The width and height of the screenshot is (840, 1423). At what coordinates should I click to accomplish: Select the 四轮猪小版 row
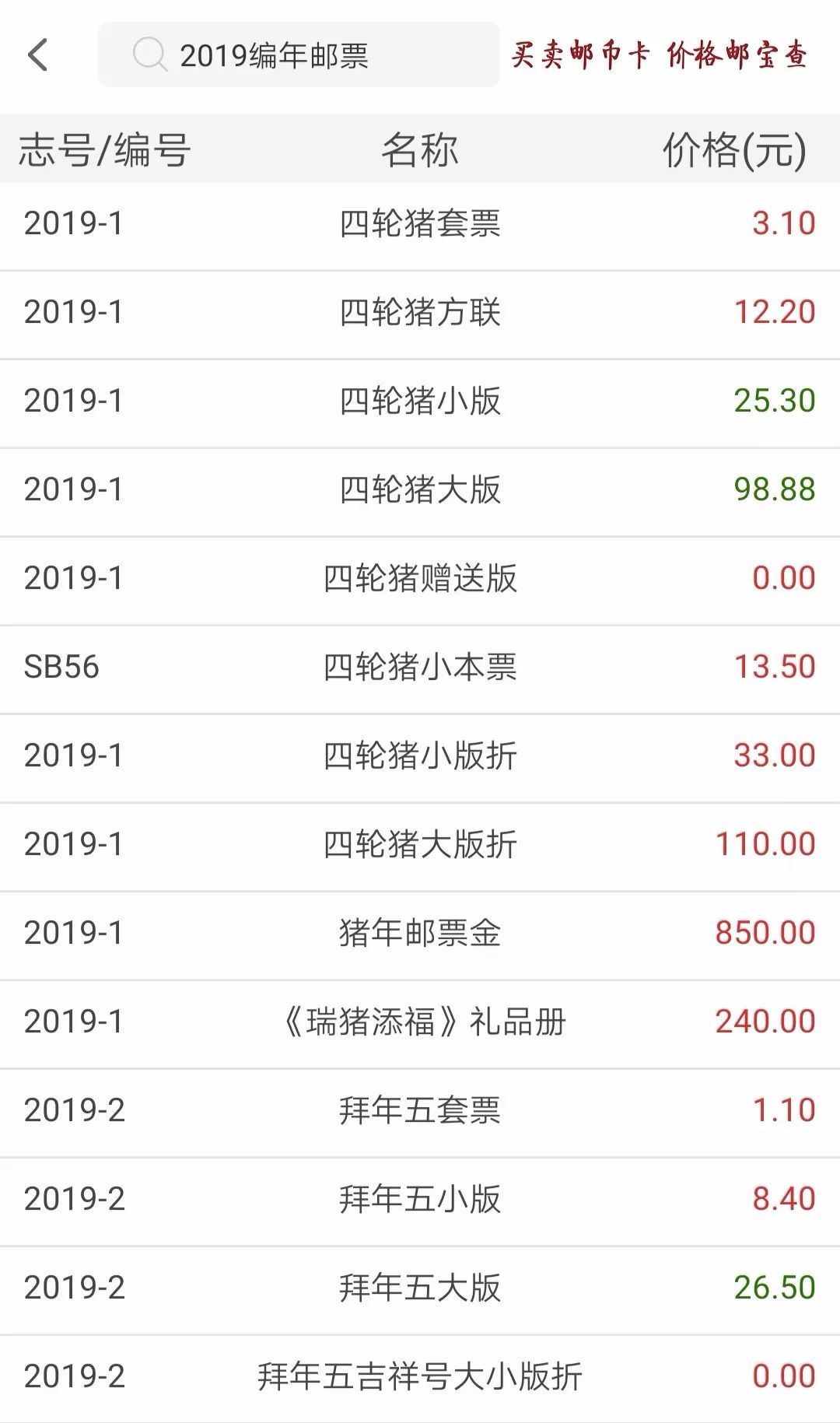tap(420, 403)
